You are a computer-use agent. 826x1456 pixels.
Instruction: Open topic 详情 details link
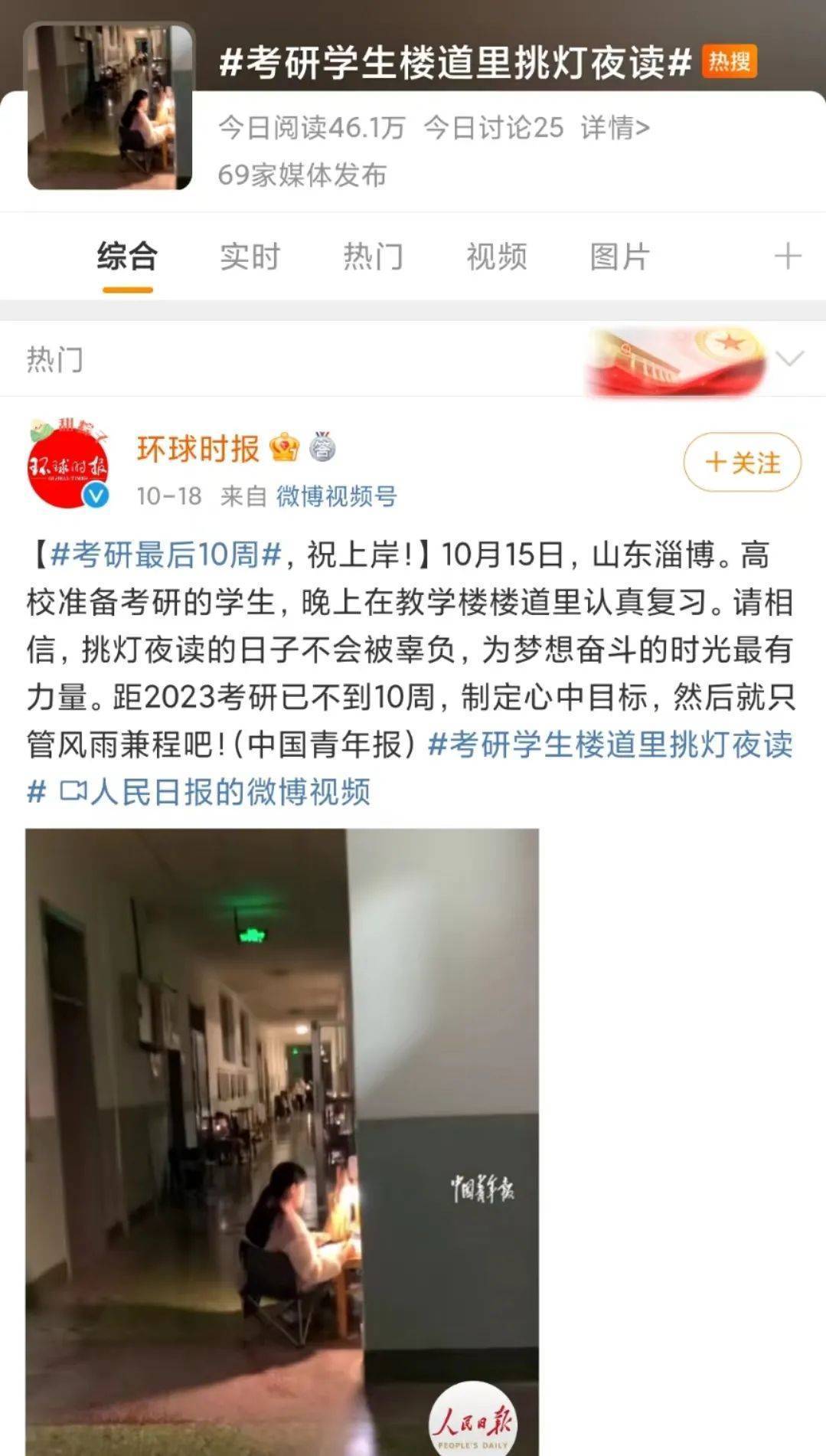615,128
